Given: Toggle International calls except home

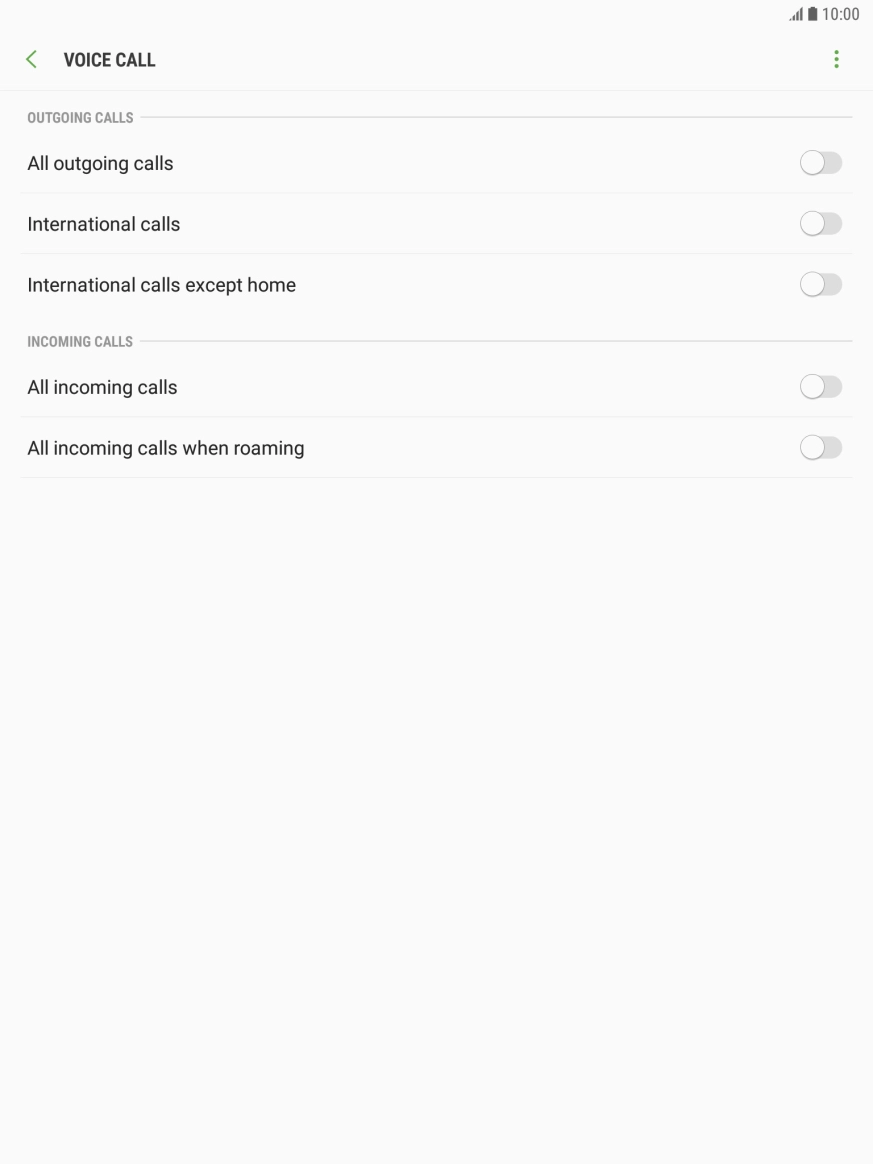Looking at the screenshot, I should click(820, 284).
